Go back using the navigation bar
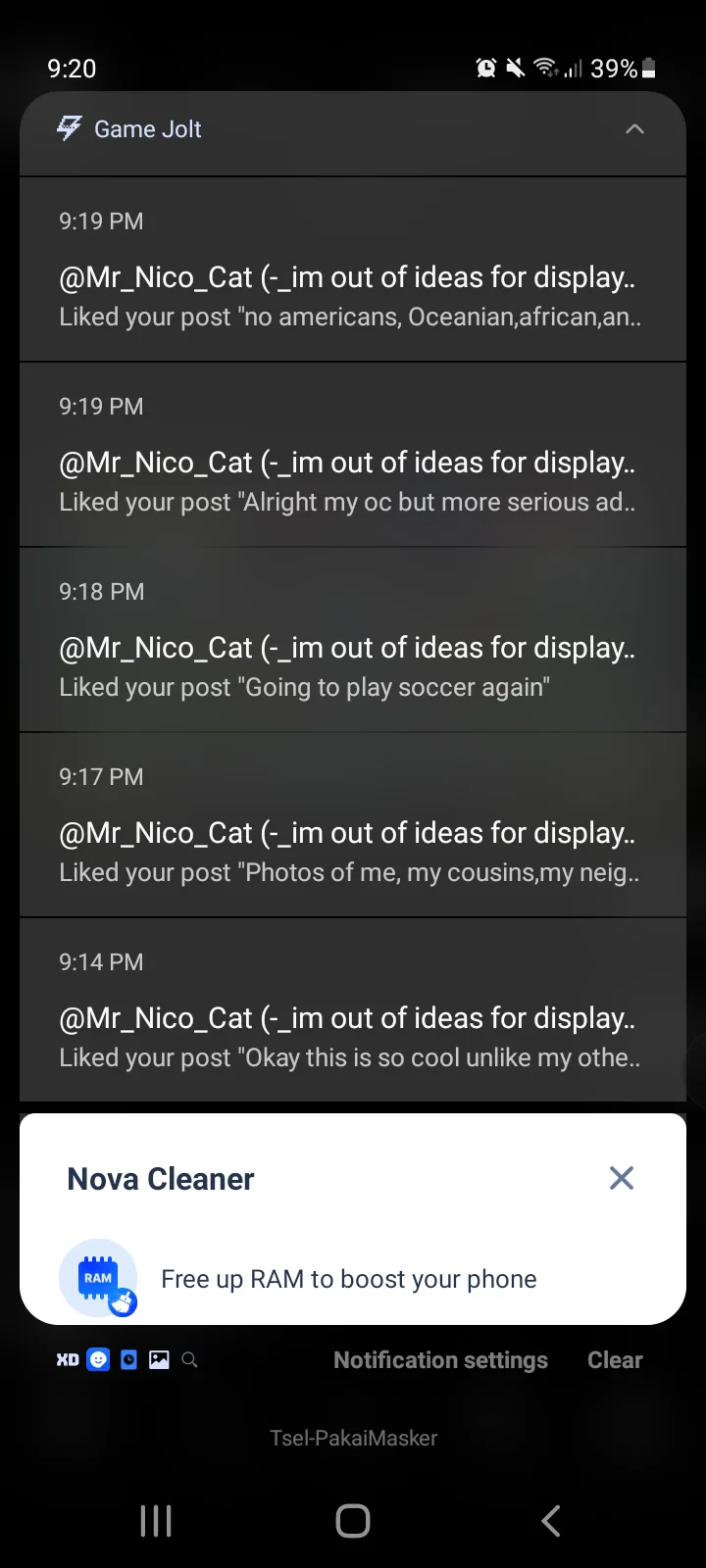This screenshot has width=706, height=1568. (551, 1521)
